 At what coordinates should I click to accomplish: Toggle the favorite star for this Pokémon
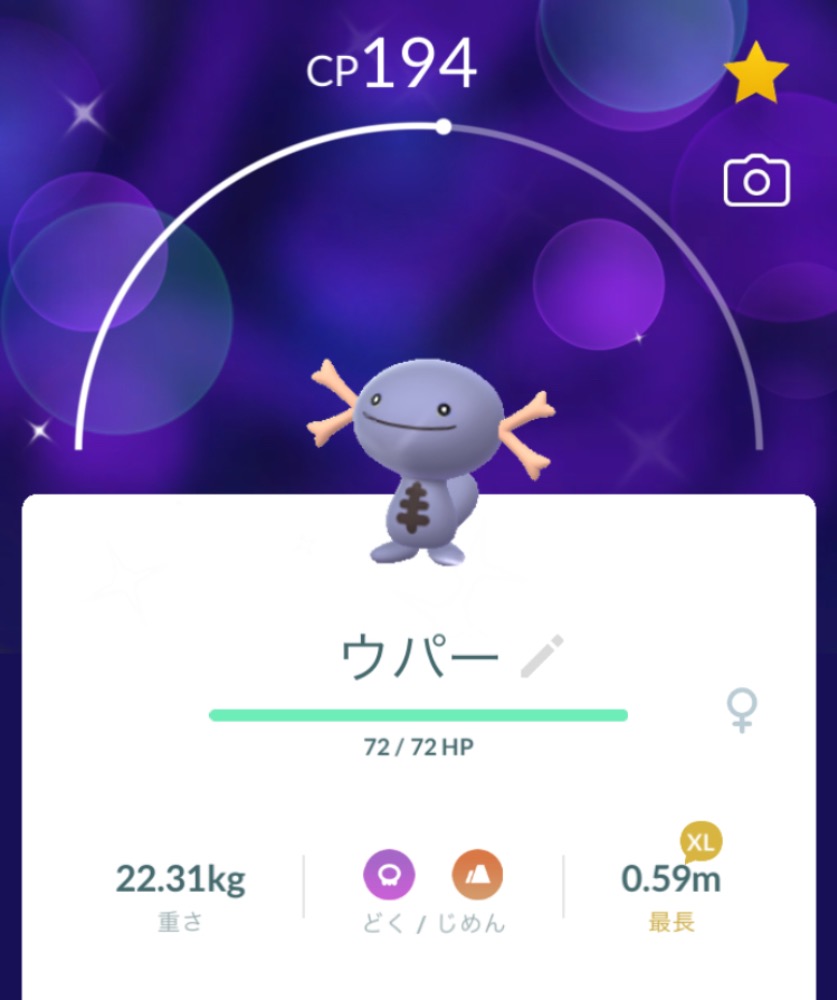pos(755,73)
